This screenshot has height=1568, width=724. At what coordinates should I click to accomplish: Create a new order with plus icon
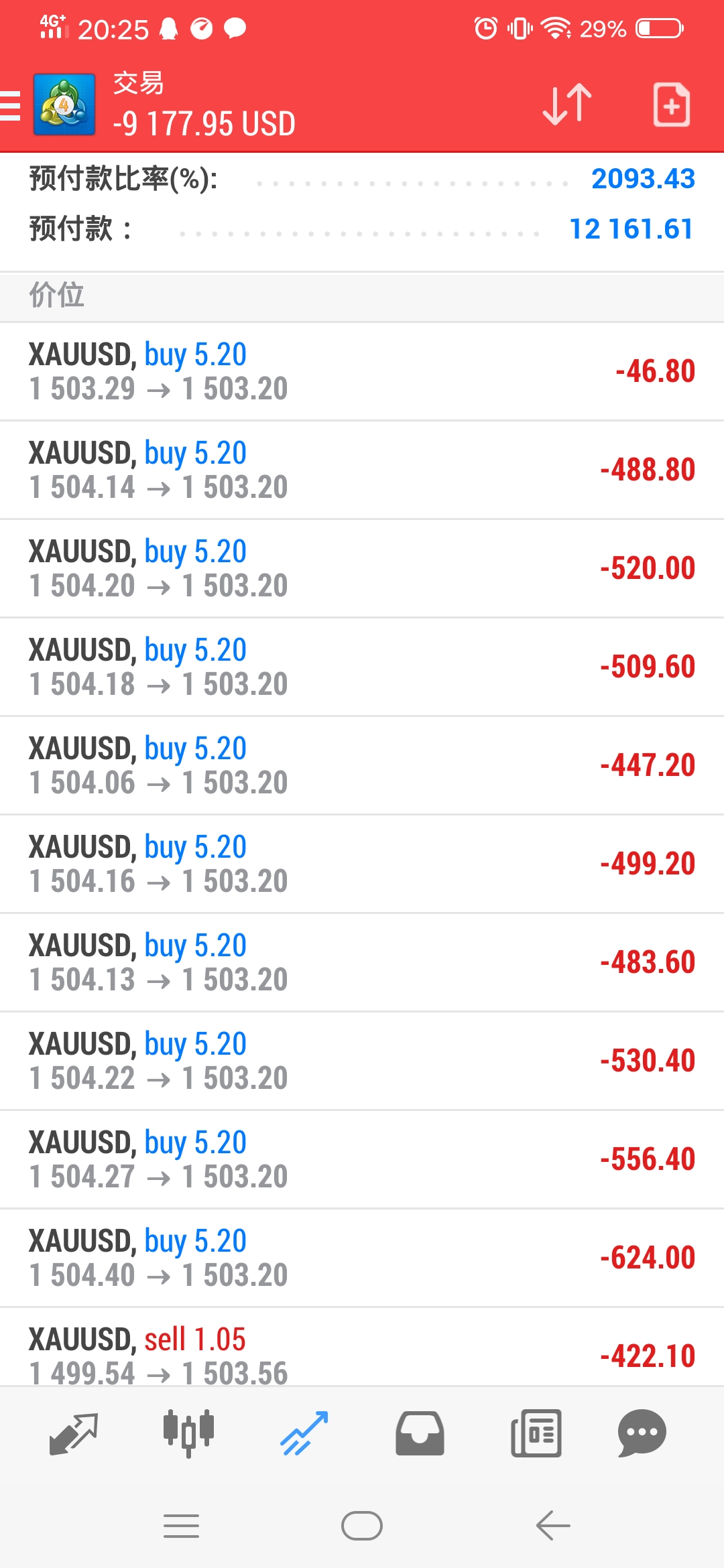tap(672, 105)
